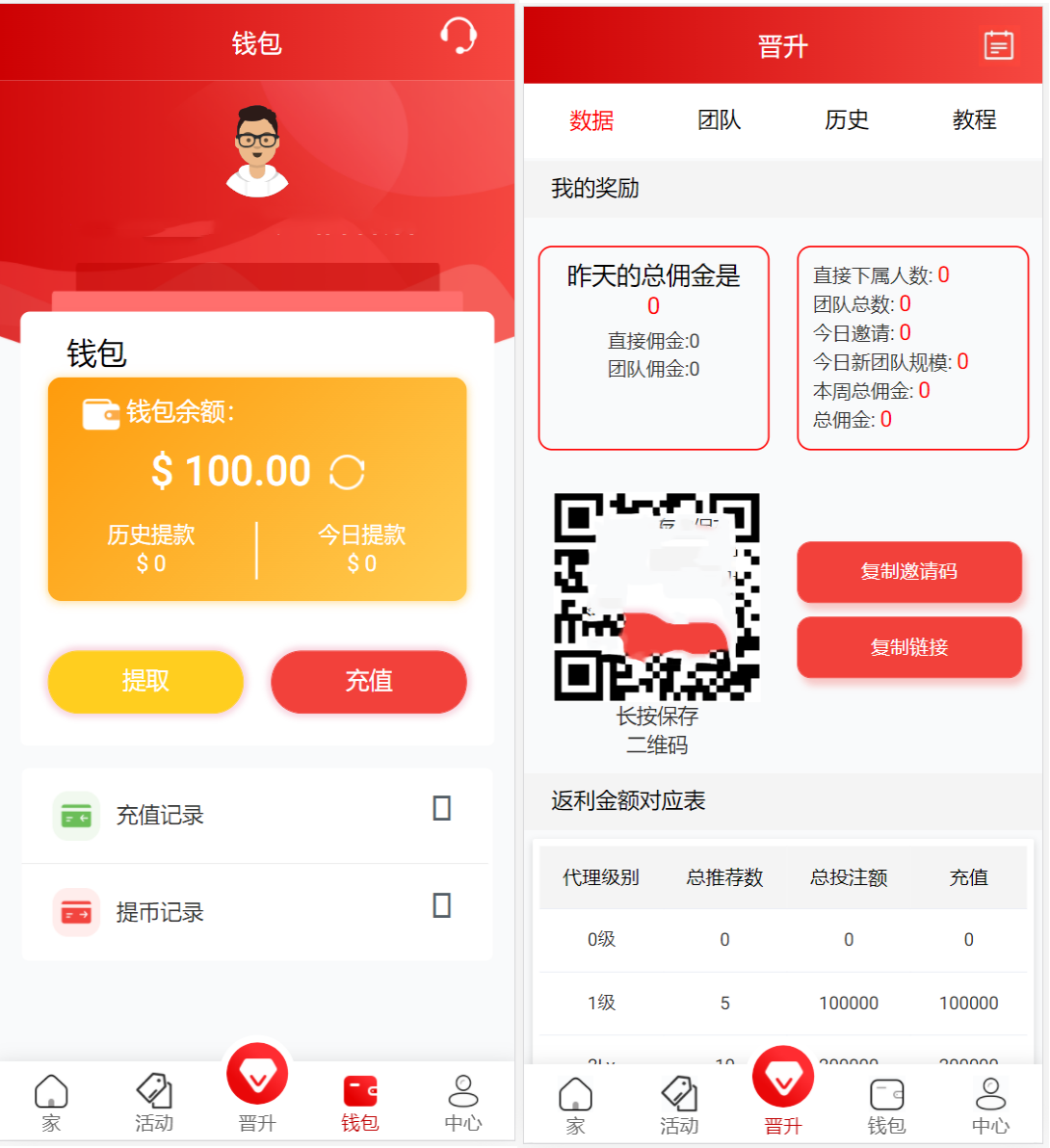Open 中心 from the 晋升 screen's bottom bar
1050x1148 pixels.
coord(990,1105)
